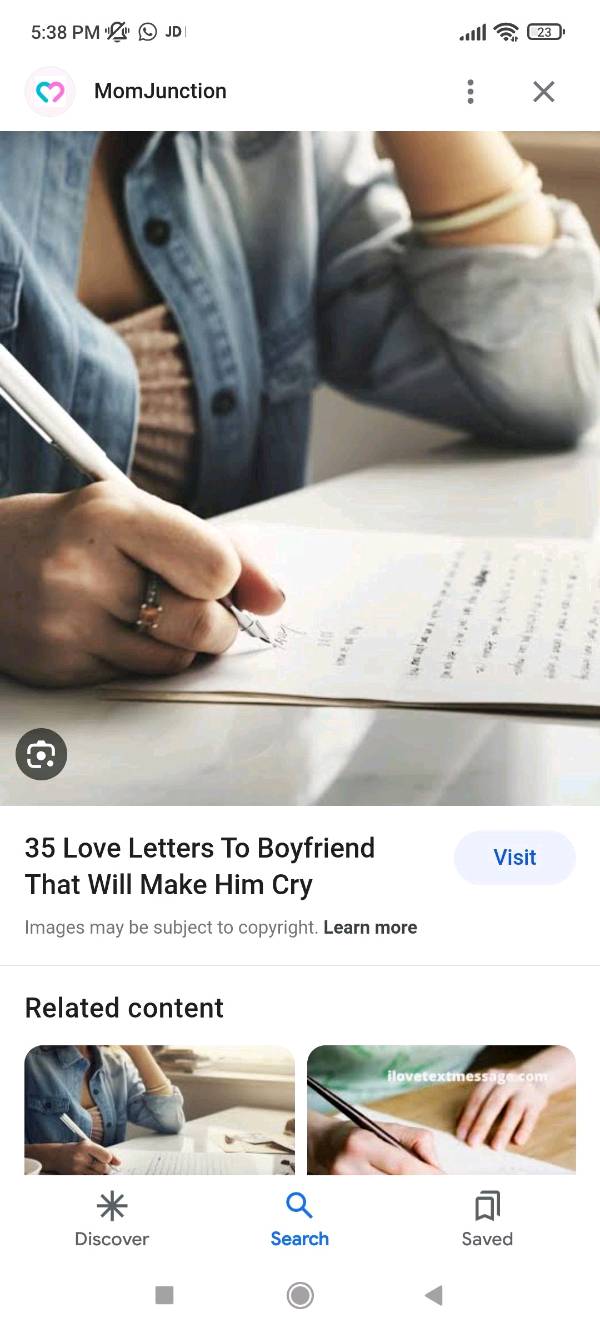This screenshot has width=600, height=1333.
Task: Switch to the Saved tab
Action: coord(487,1219)
